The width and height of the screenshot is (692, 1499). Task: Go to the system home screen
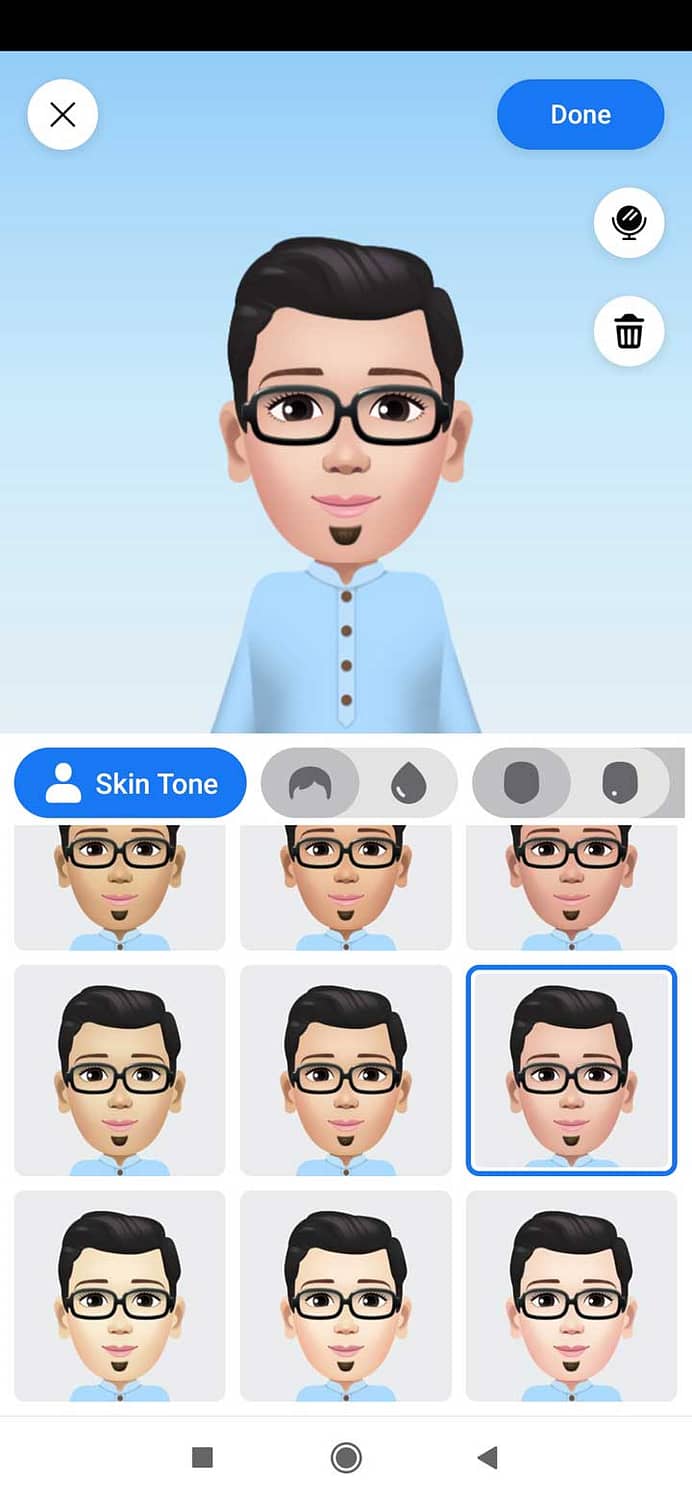pyautogui.click(x=346, y=1457)
